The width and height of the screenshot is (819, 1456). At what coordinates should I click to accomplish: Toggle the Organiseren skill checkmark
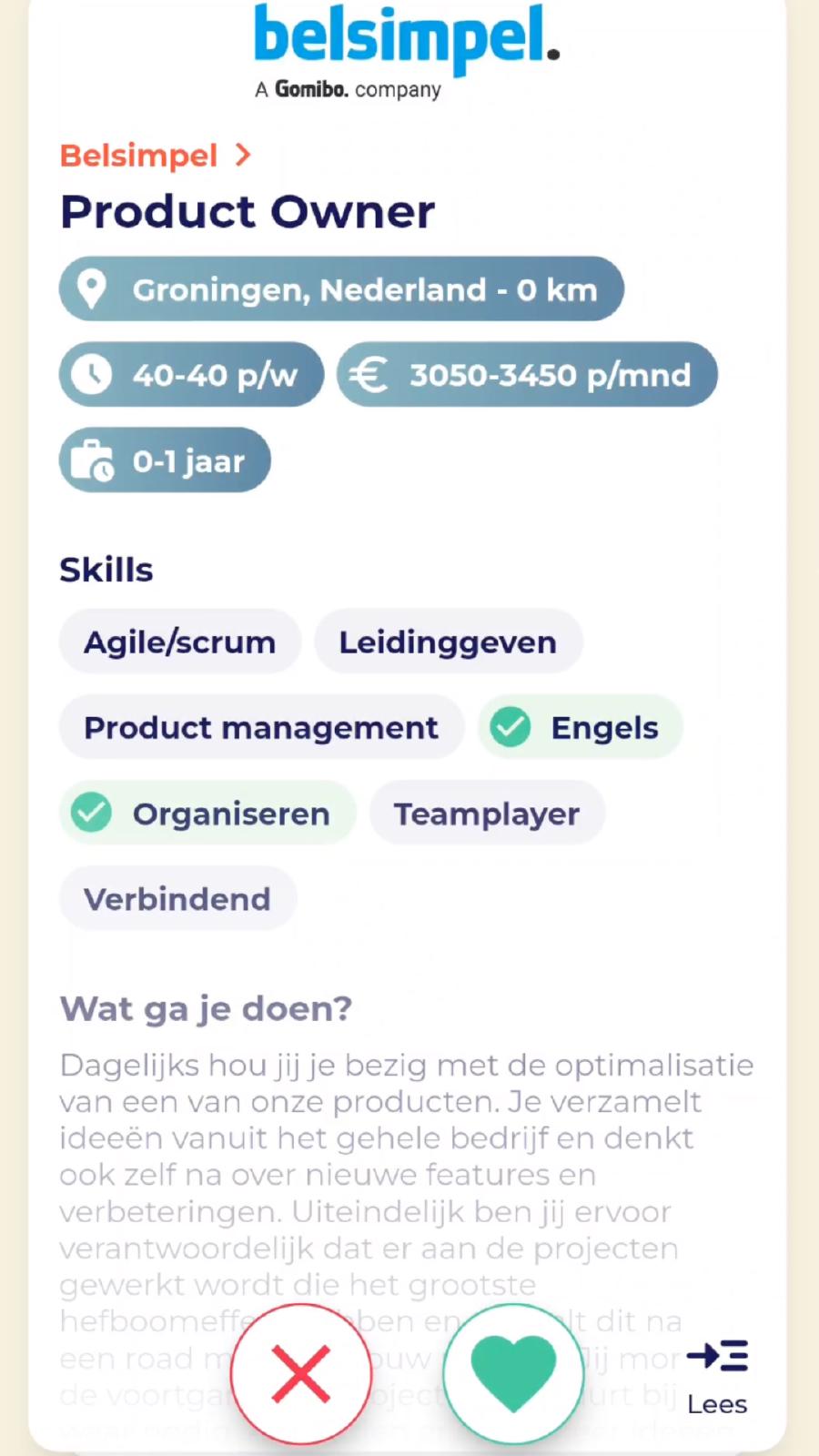[x=91, y=813]
